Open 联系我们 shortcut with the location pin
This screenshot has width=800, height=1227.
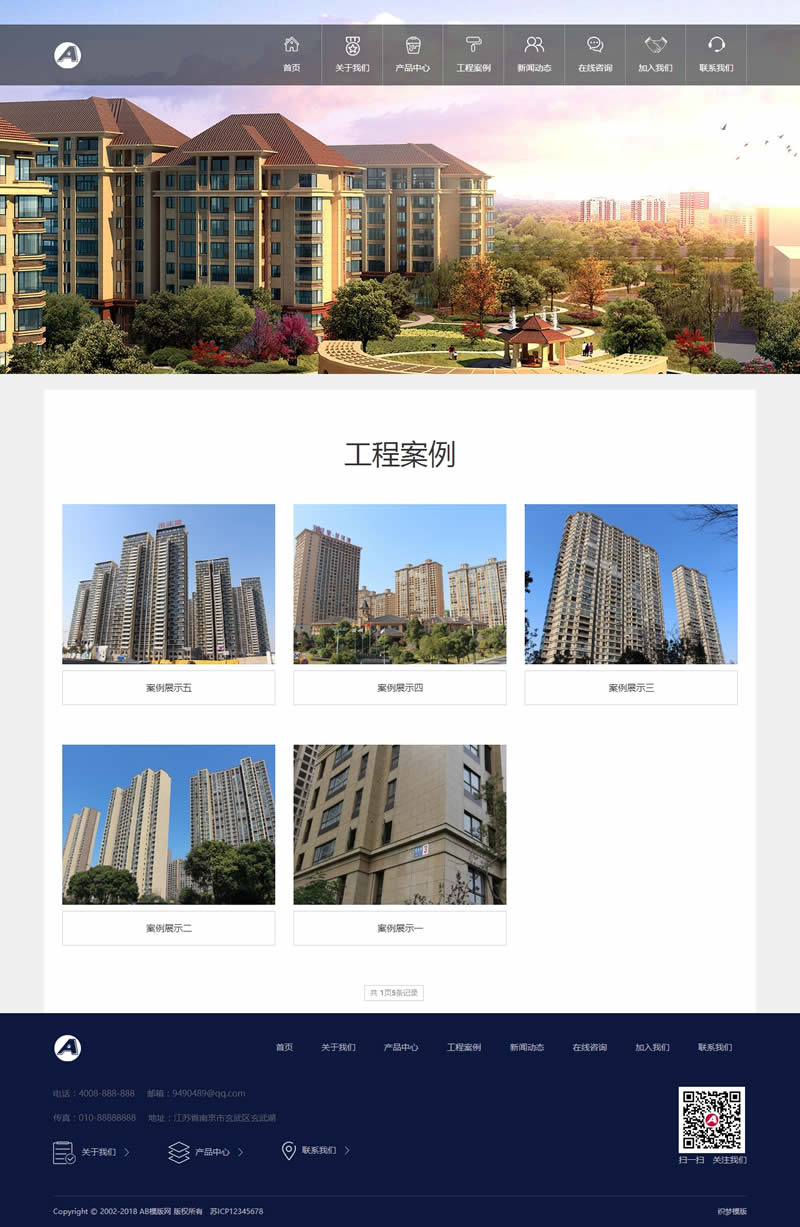tap(319, 1150)
